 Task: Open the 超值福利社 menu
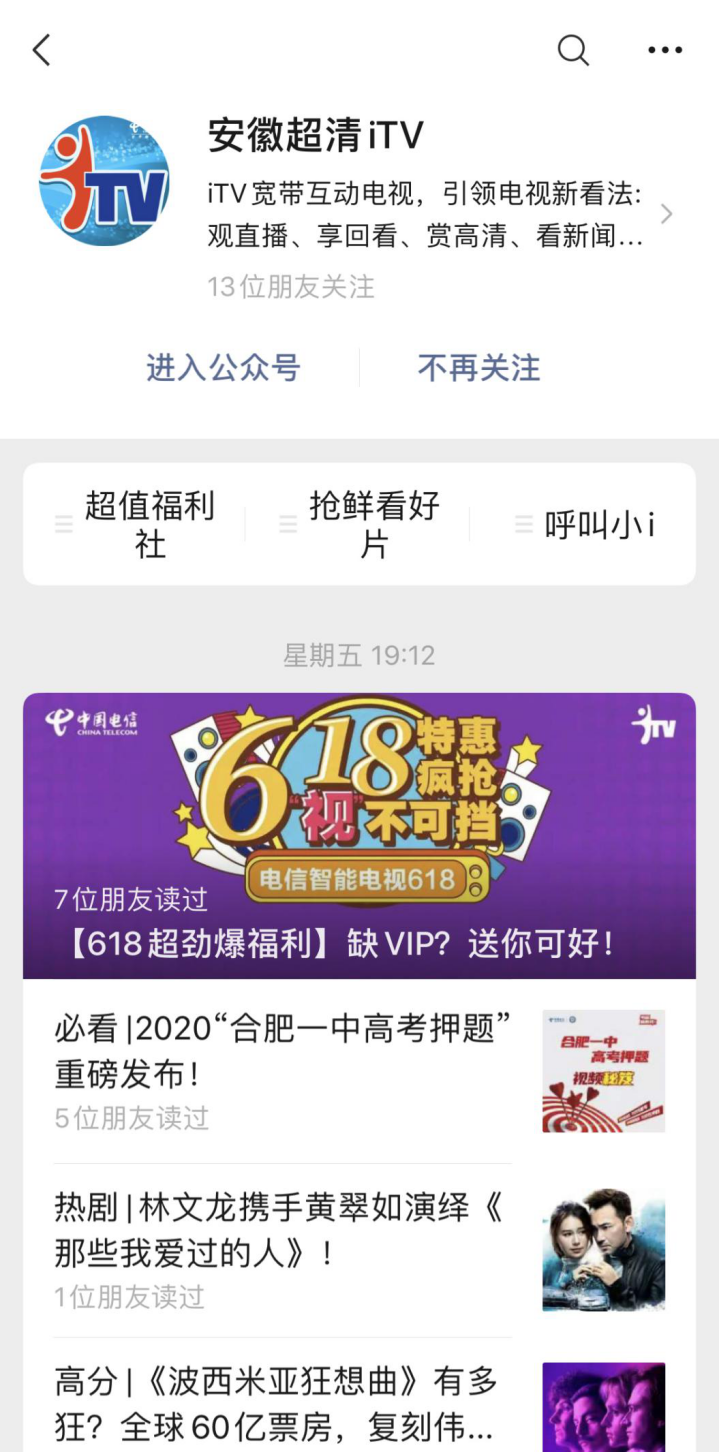(x=135, y=524)
